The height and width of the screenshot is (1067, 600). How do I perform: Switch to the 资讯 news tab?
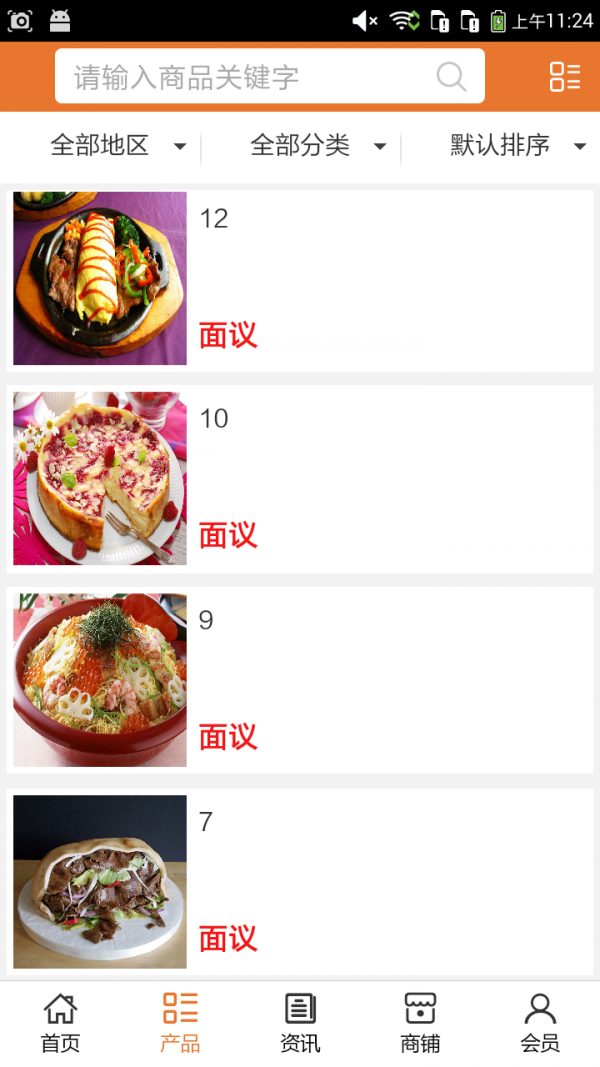(300, 1023)
